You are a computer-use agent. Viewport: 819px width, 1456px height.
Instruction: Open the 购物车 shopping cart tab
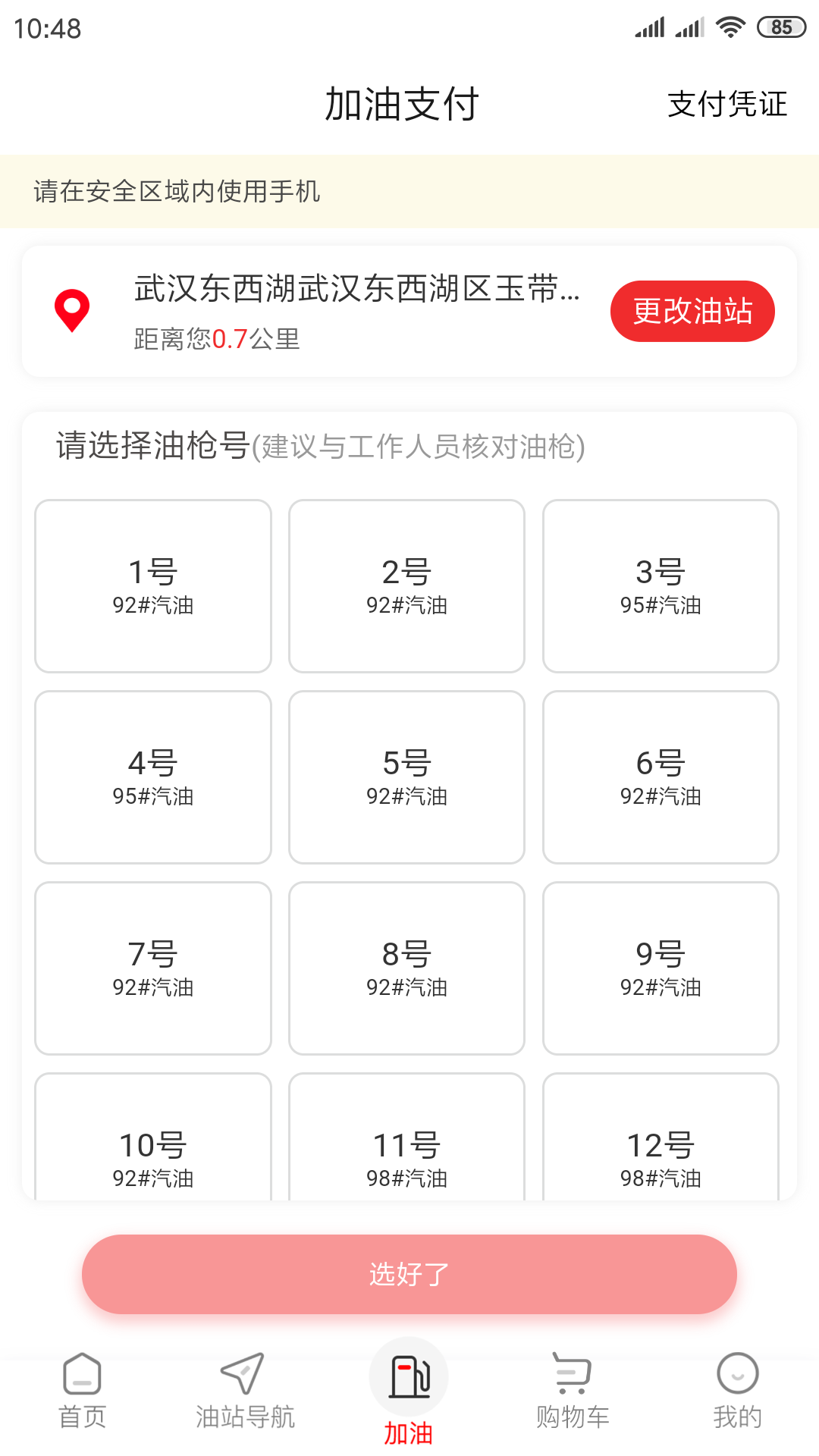pyautogui.click(x=573, y=1391)
